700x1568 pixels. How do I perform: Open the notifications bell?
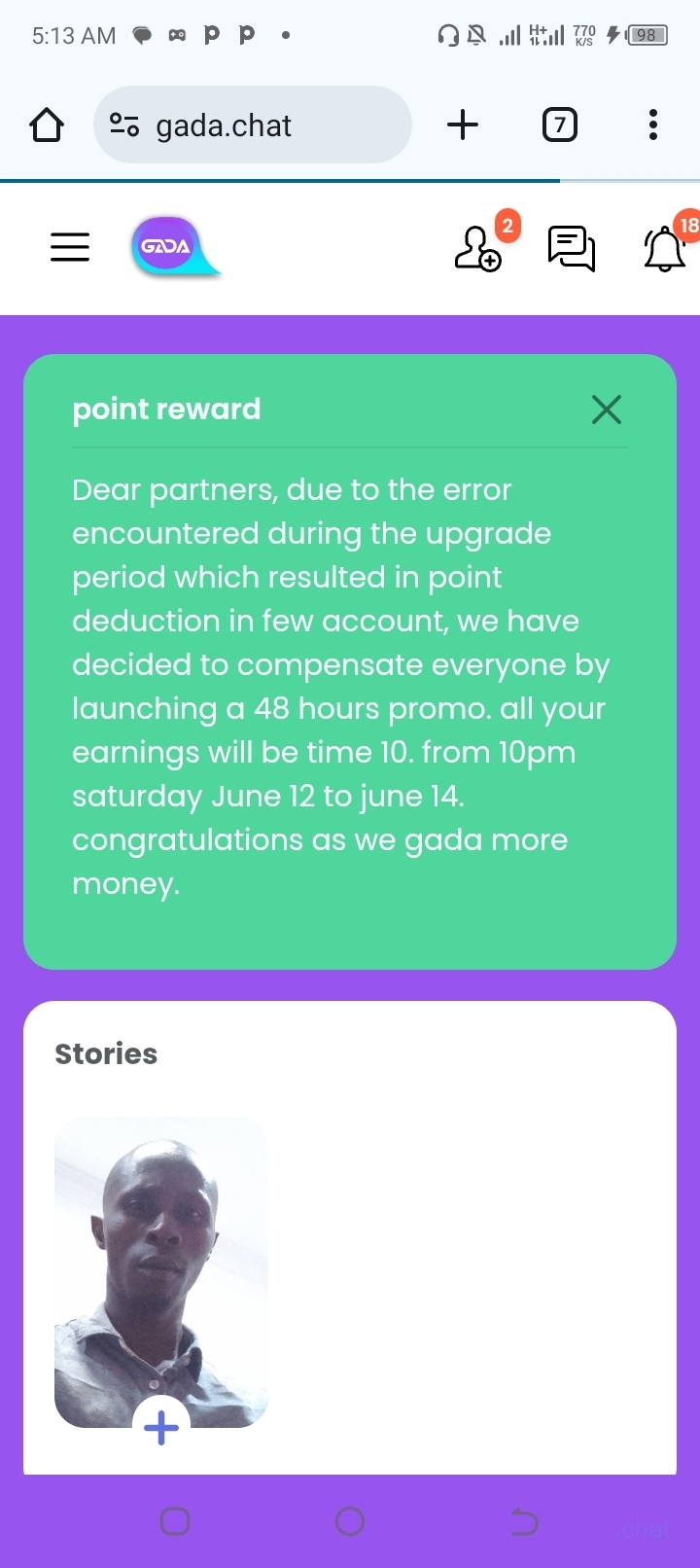(x=665, y=249)
